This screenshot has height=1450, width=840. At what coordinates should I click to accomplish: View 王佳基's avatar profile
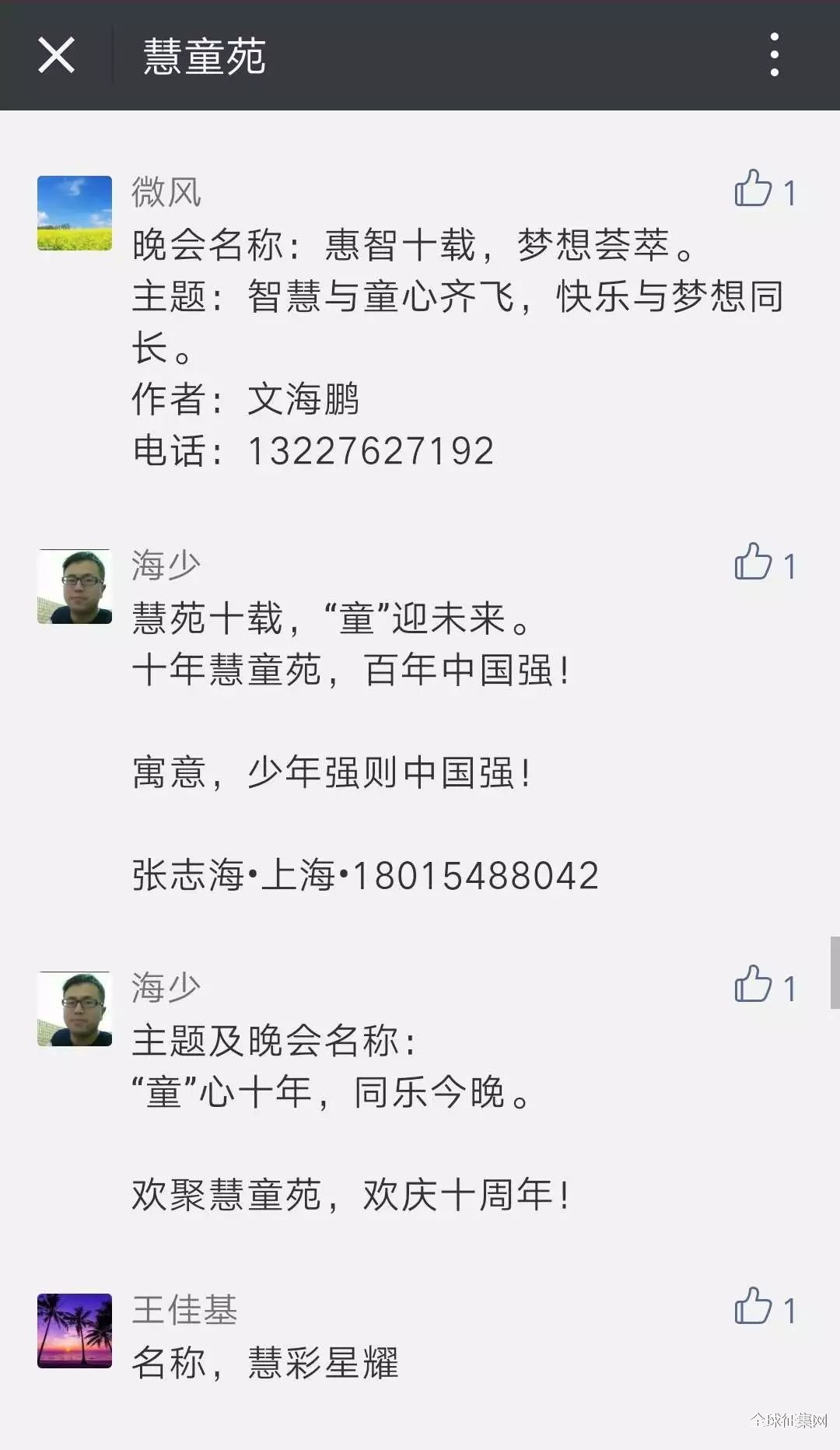pyautogui.click(x=75, y=1331)
